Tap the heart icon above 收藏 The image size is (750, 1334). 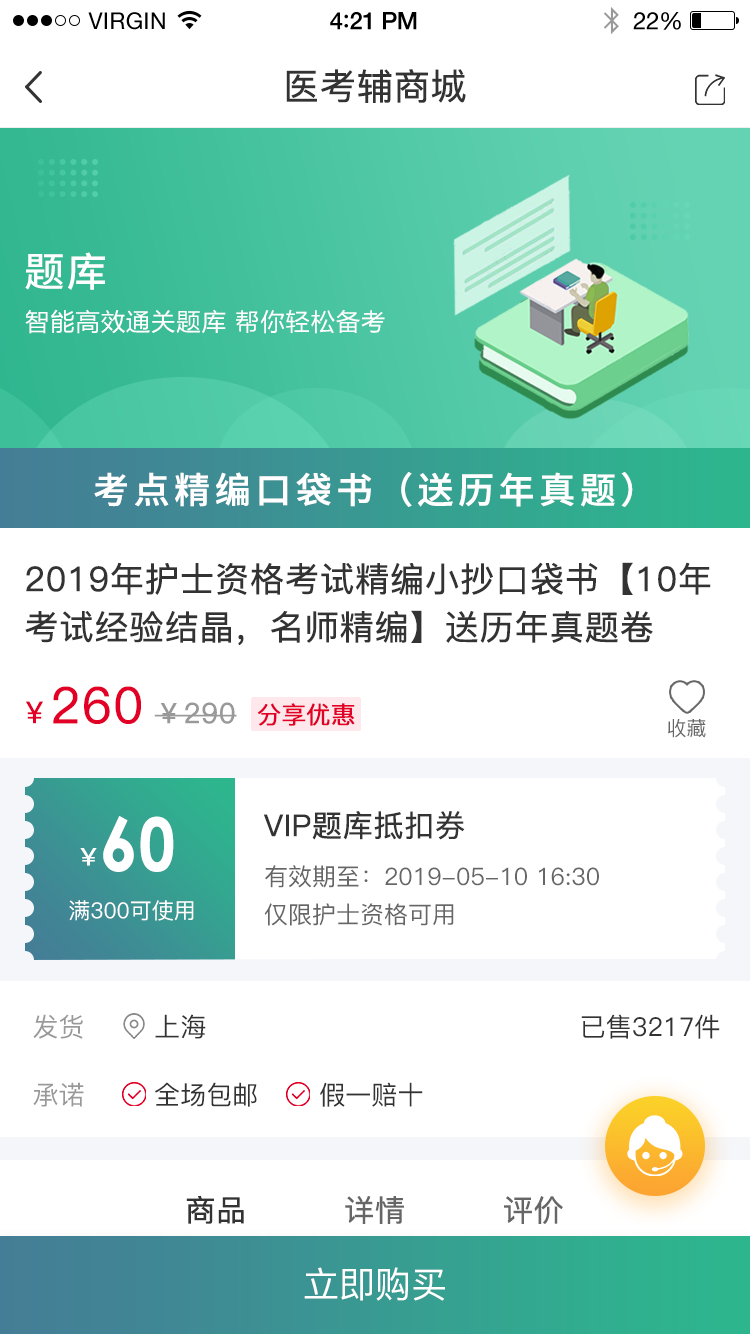pos(686,695)
